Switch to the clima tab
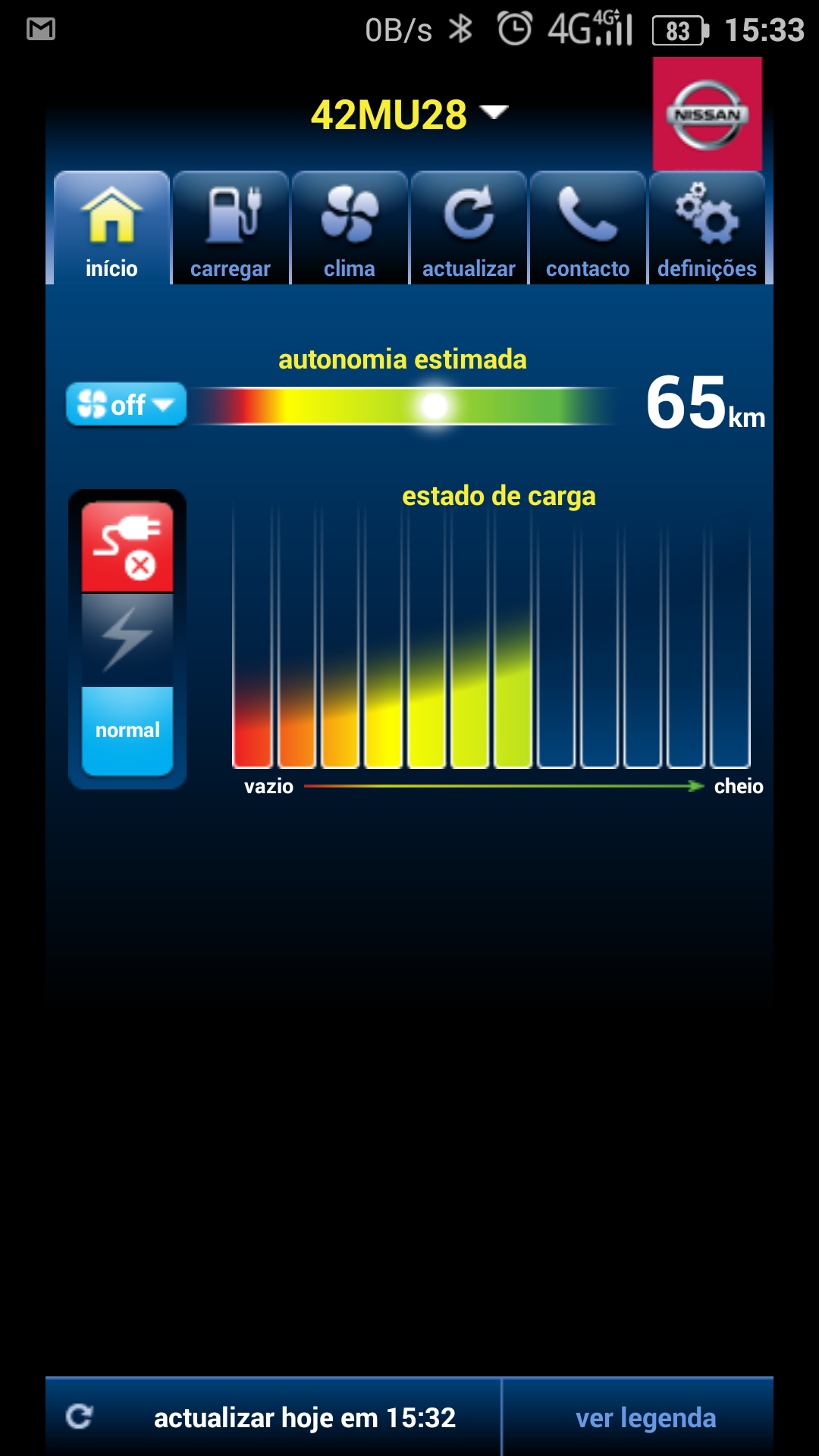 click(x=350, y=229)
